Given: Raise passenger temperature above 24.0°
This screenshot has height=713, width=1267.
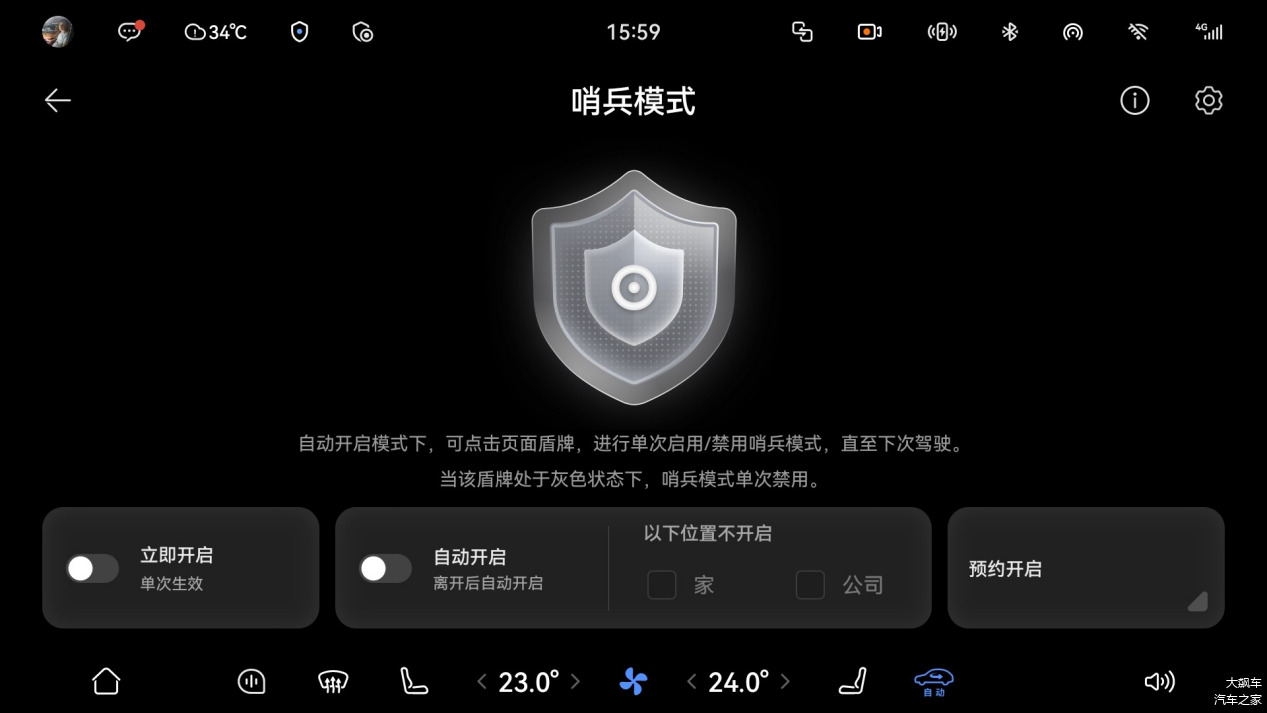Looking at the screenshot, I should (x=785, y=682).
